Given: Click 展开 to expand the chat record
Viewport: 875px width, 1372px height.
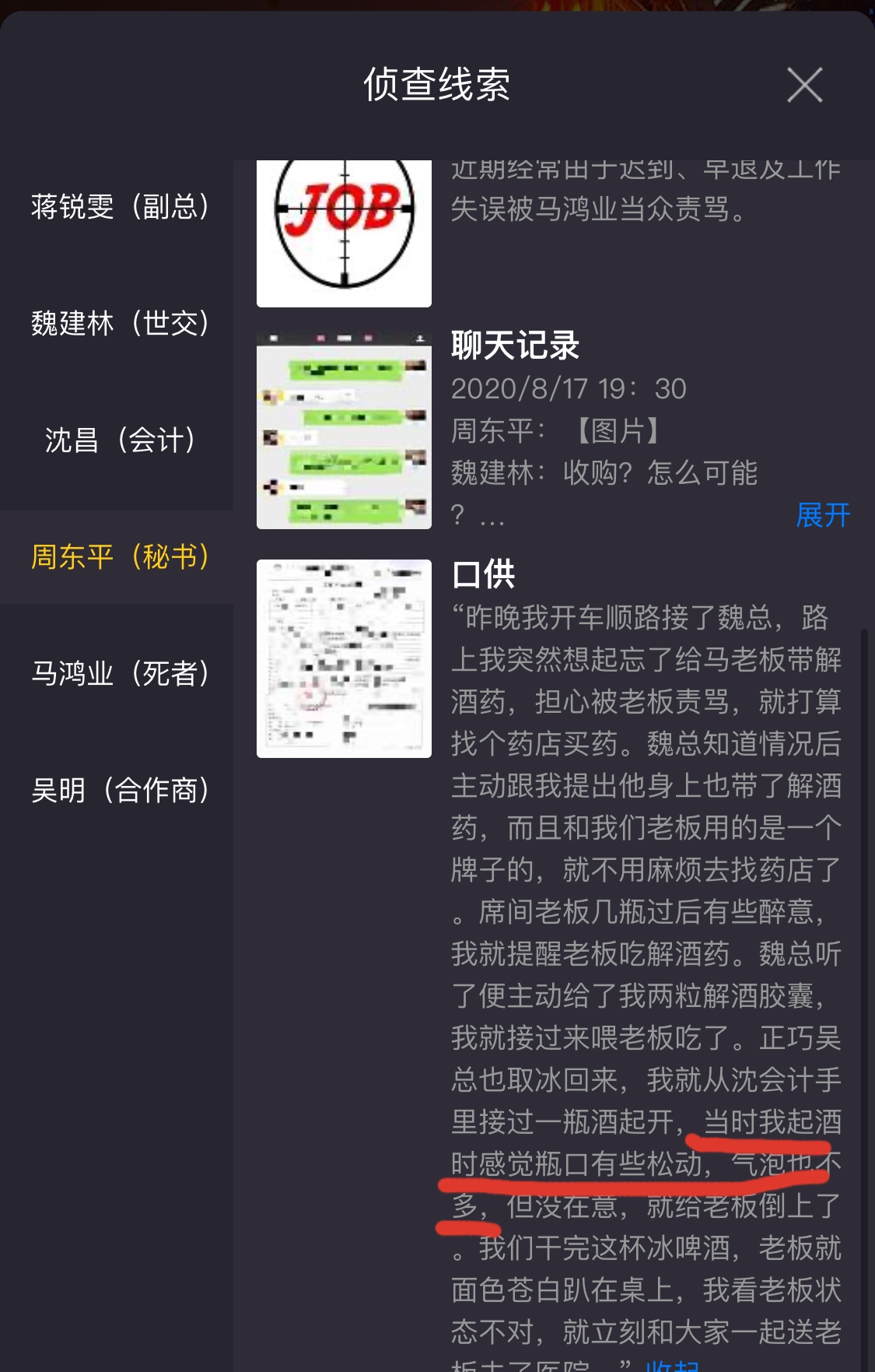Looking at the screenshot, I should coord(822,514).
